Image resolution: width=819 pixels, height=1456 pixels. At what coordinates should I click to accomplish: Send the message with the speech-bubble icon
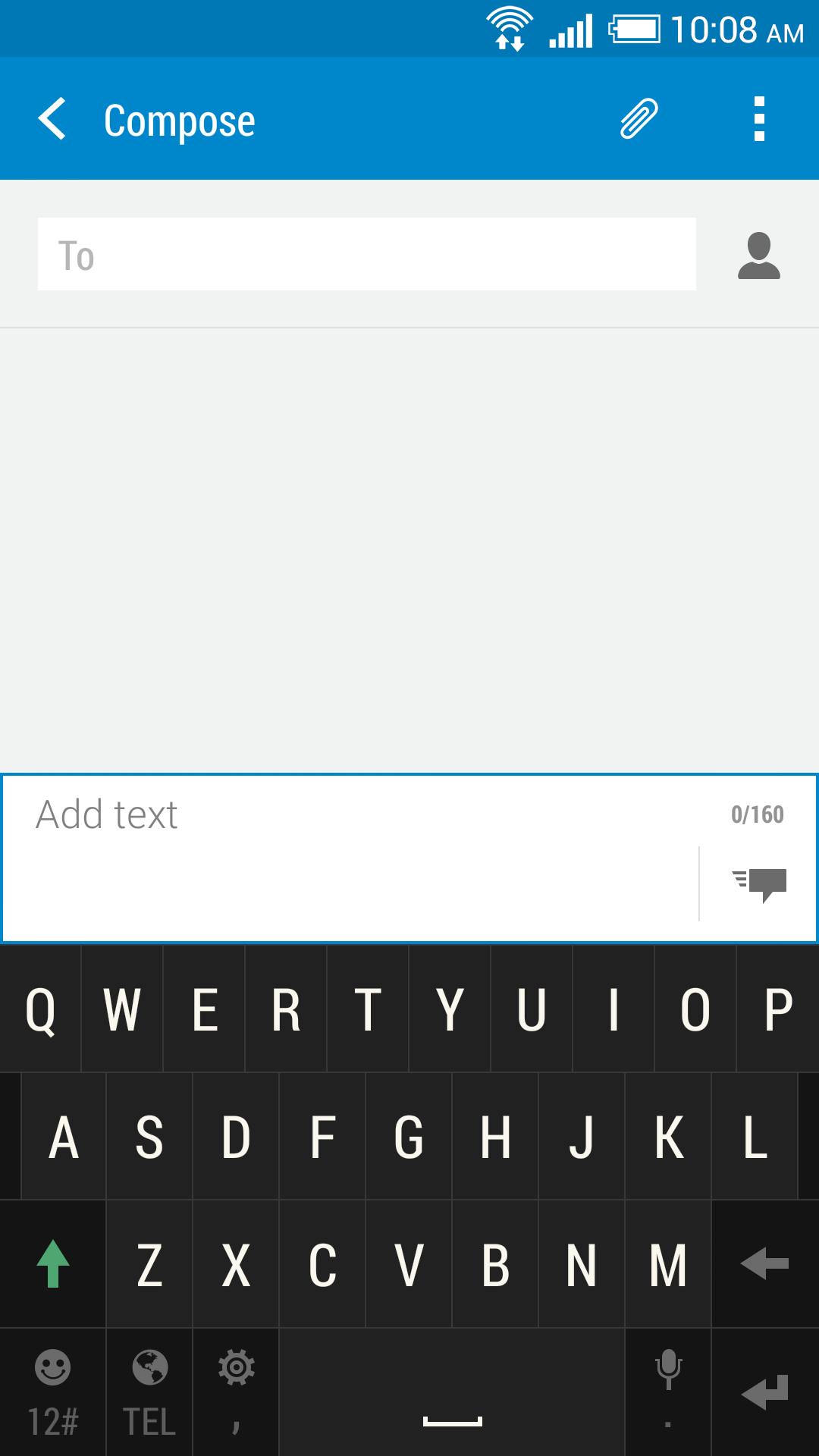(x=761, y=883)
